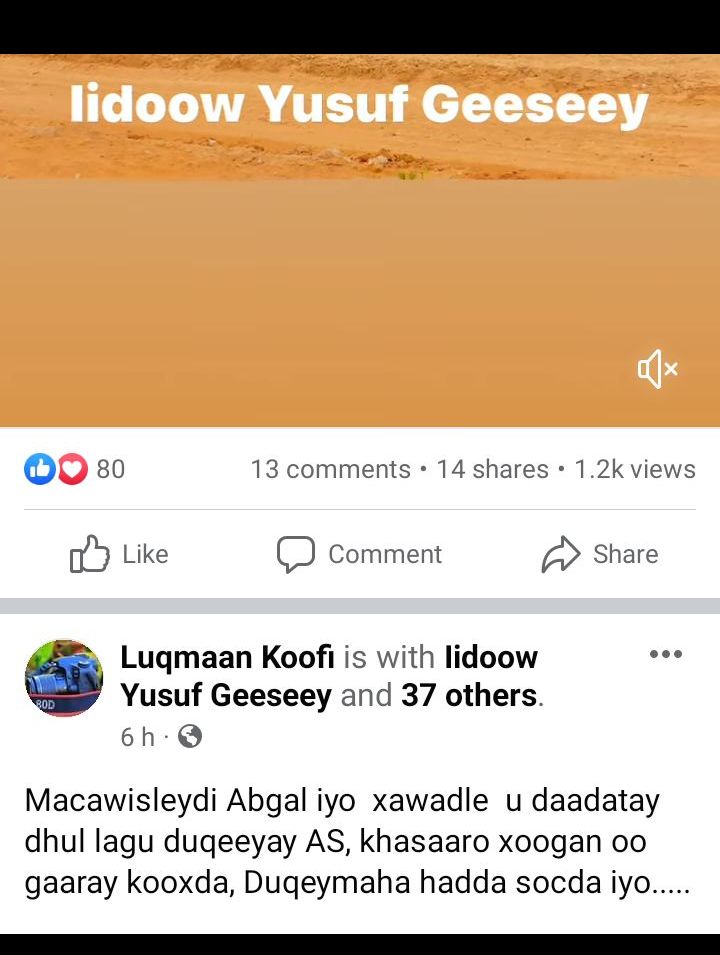View the 37 others tagged
The width and height of the screenshot is (720, 955).
[469, 695]
